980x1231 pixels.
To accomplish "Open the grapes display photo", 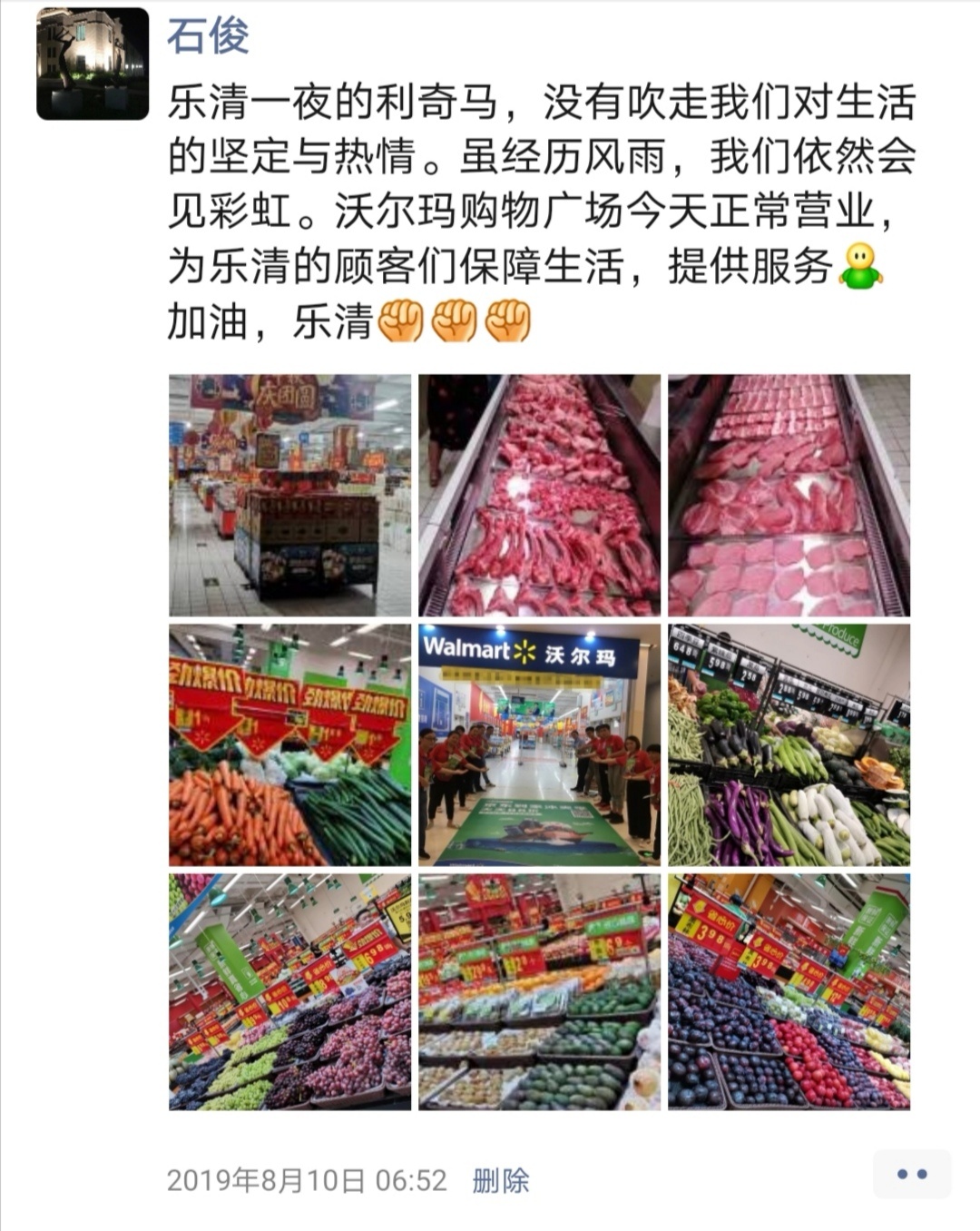I will coord(289,991).
